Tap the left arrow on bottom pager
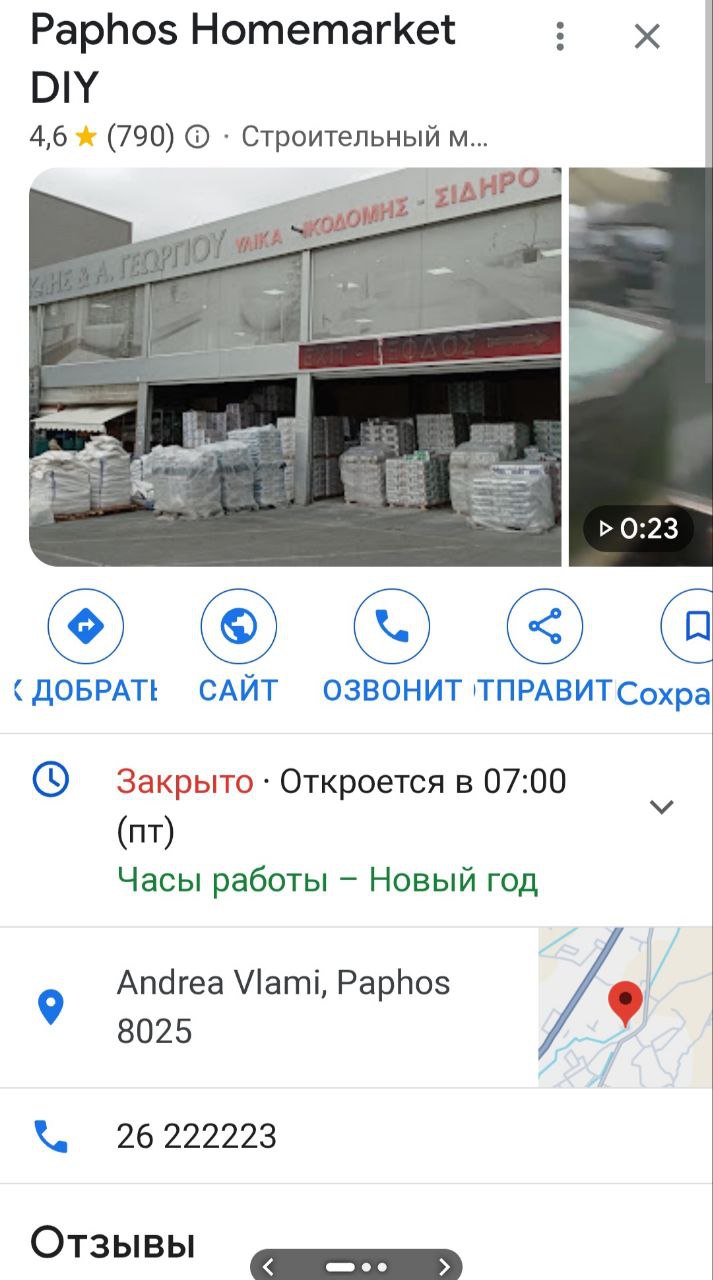Viewport: 713px width, 1280px height. [268, 1266]
